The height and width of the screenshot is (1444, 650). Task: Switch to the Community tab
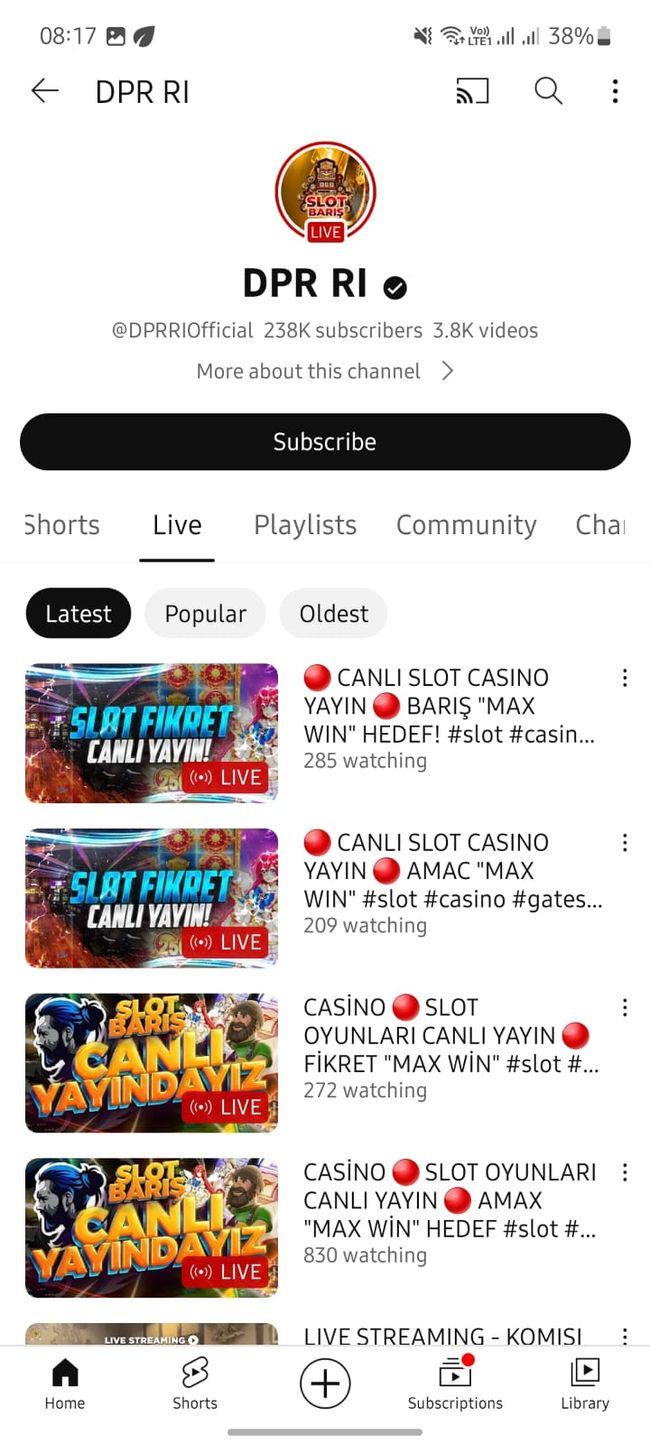coord(466,525)
